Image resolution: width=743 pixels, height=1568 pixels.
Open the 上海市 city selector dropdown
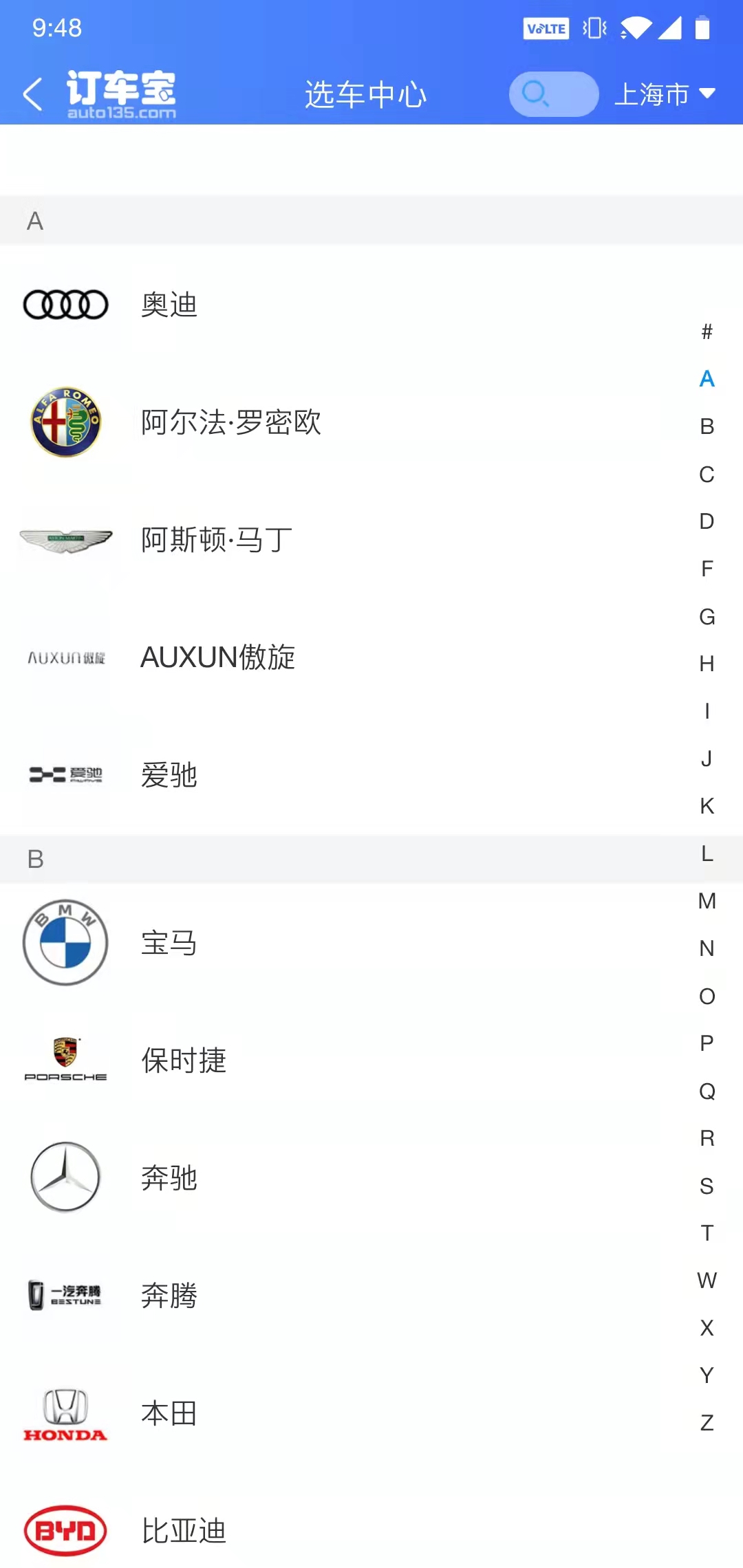tap(664, 94)
